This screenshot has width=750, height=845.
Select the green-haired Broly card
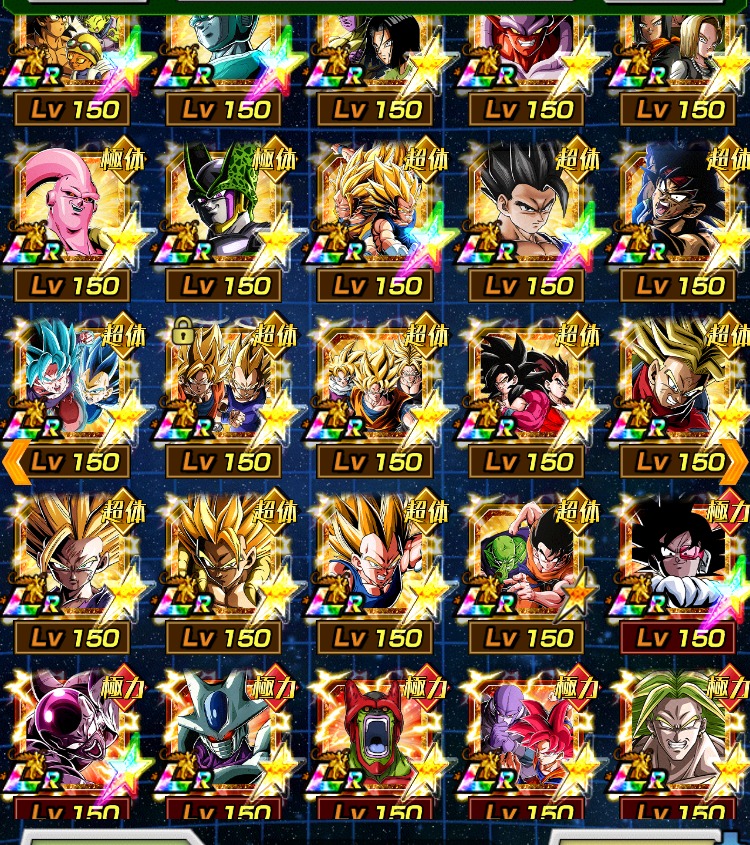coord(678,732)
